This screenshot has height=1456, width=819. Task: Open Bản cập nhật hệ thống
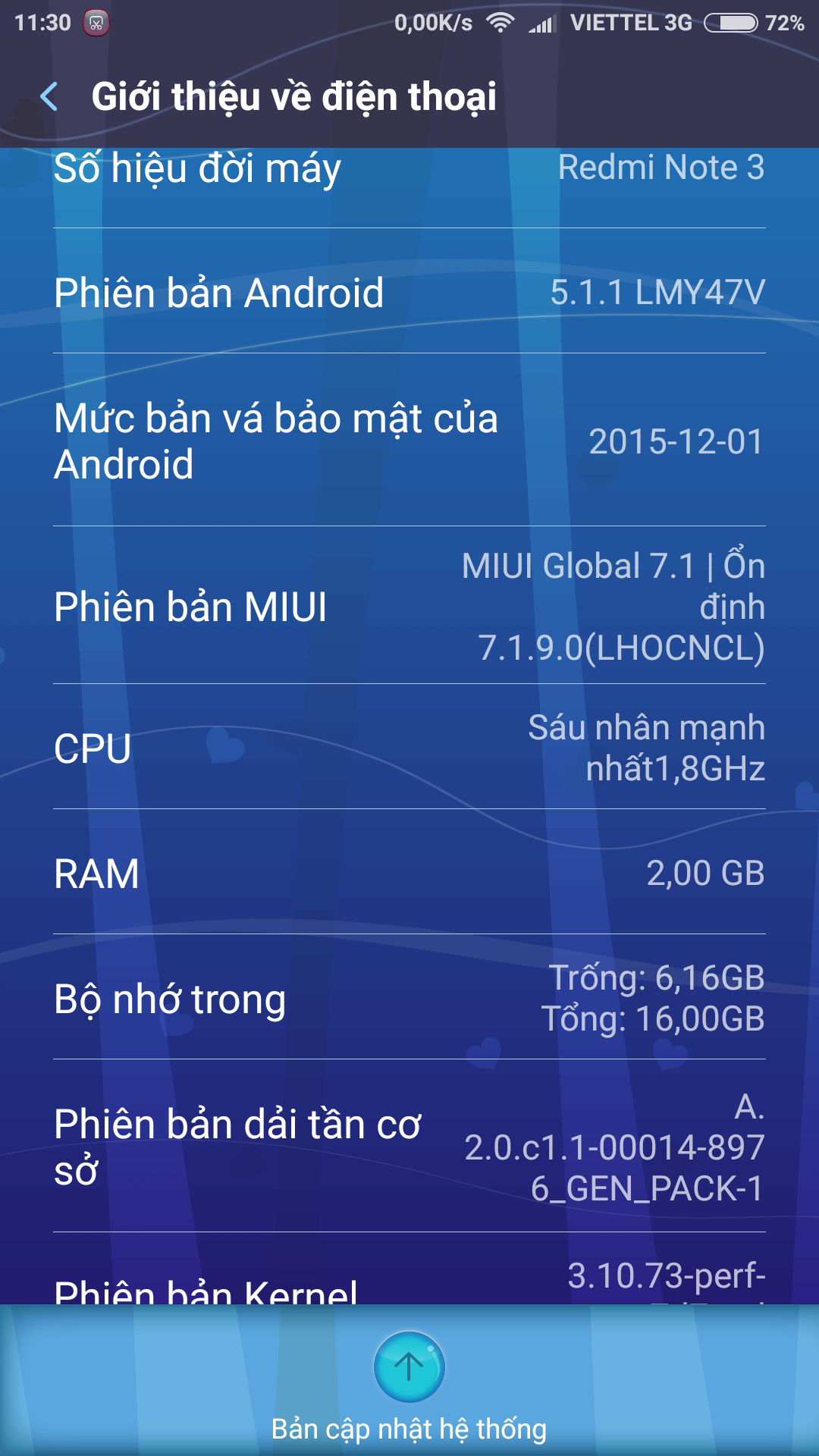point(409,1426)
